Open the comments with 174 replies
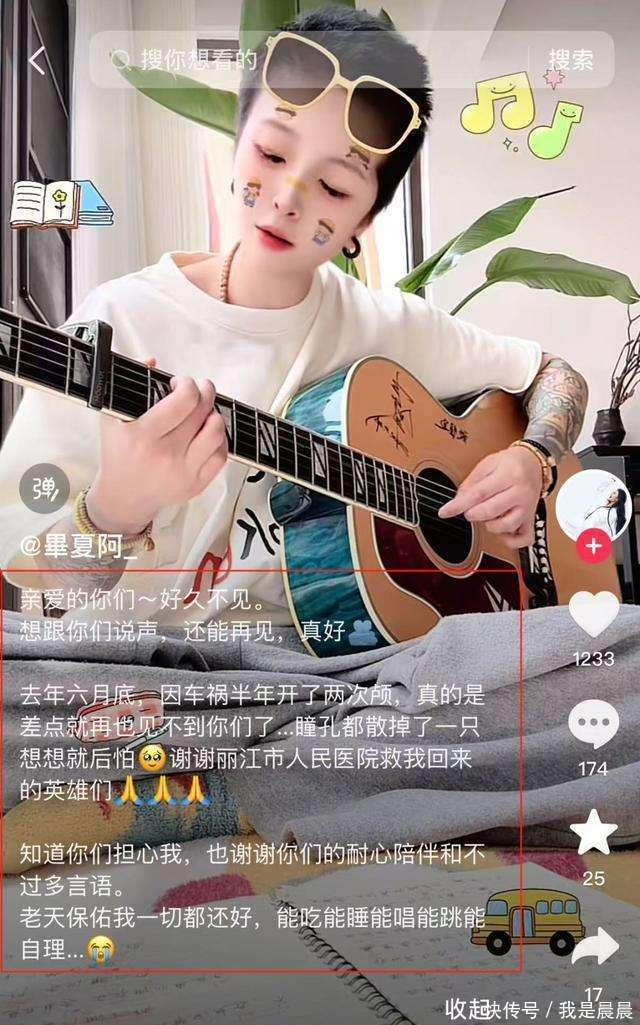 [594, 724]
